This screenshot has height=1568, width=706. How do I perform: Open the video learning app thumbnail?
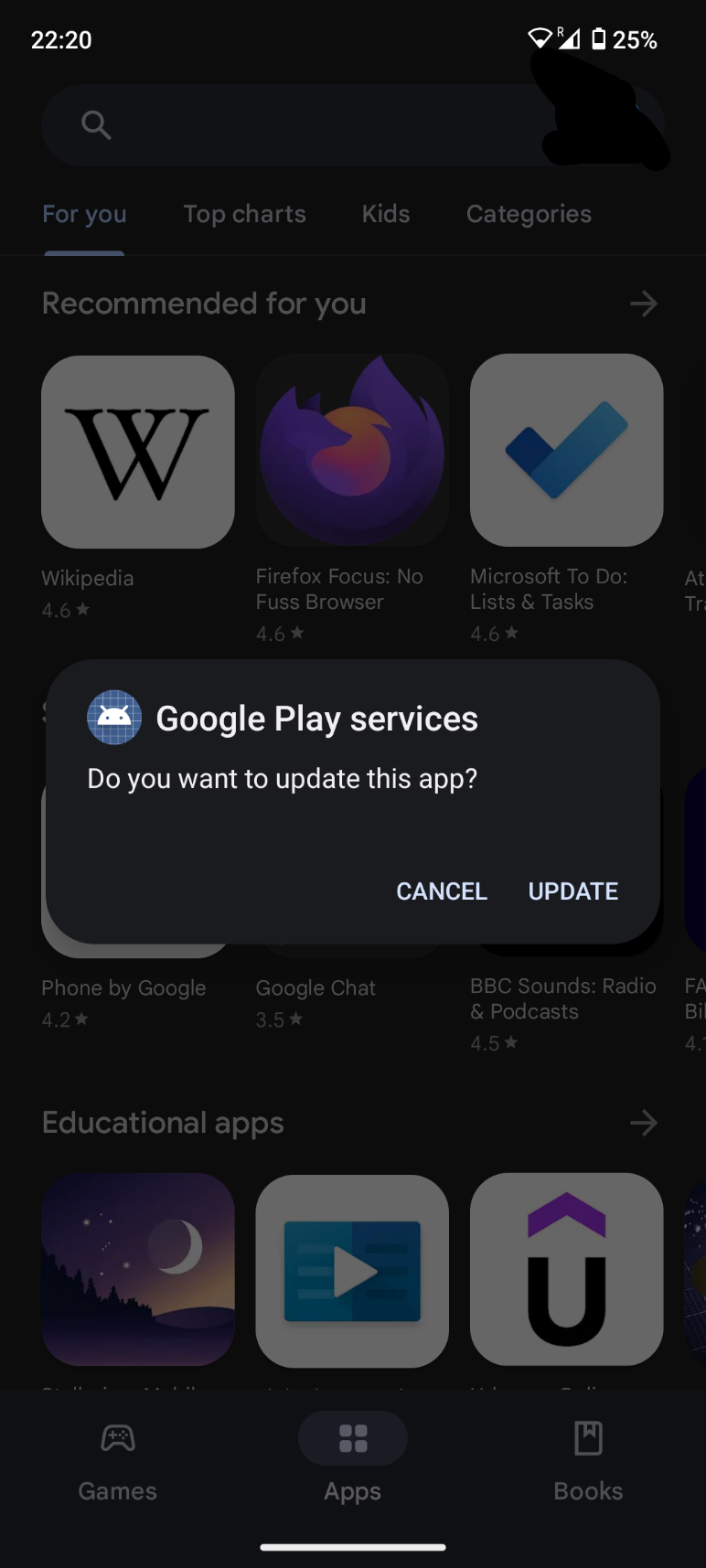pyautogui.click(x=352, y=1270)
